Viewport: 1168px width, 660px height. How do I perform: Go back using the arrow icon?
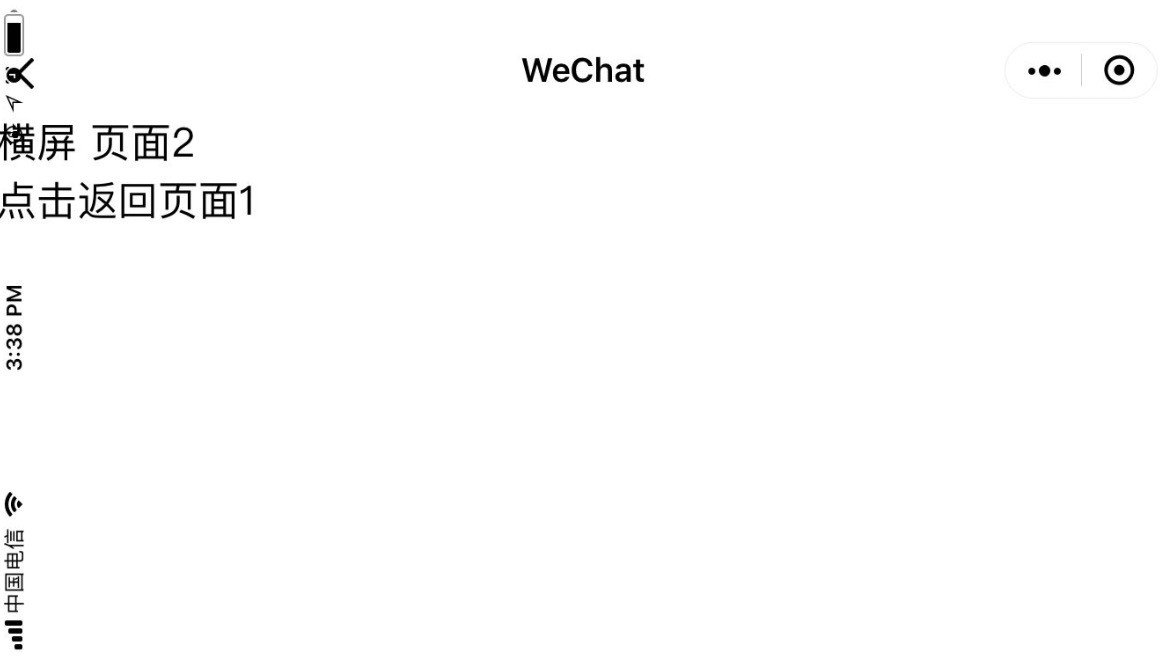coord(21,73)
